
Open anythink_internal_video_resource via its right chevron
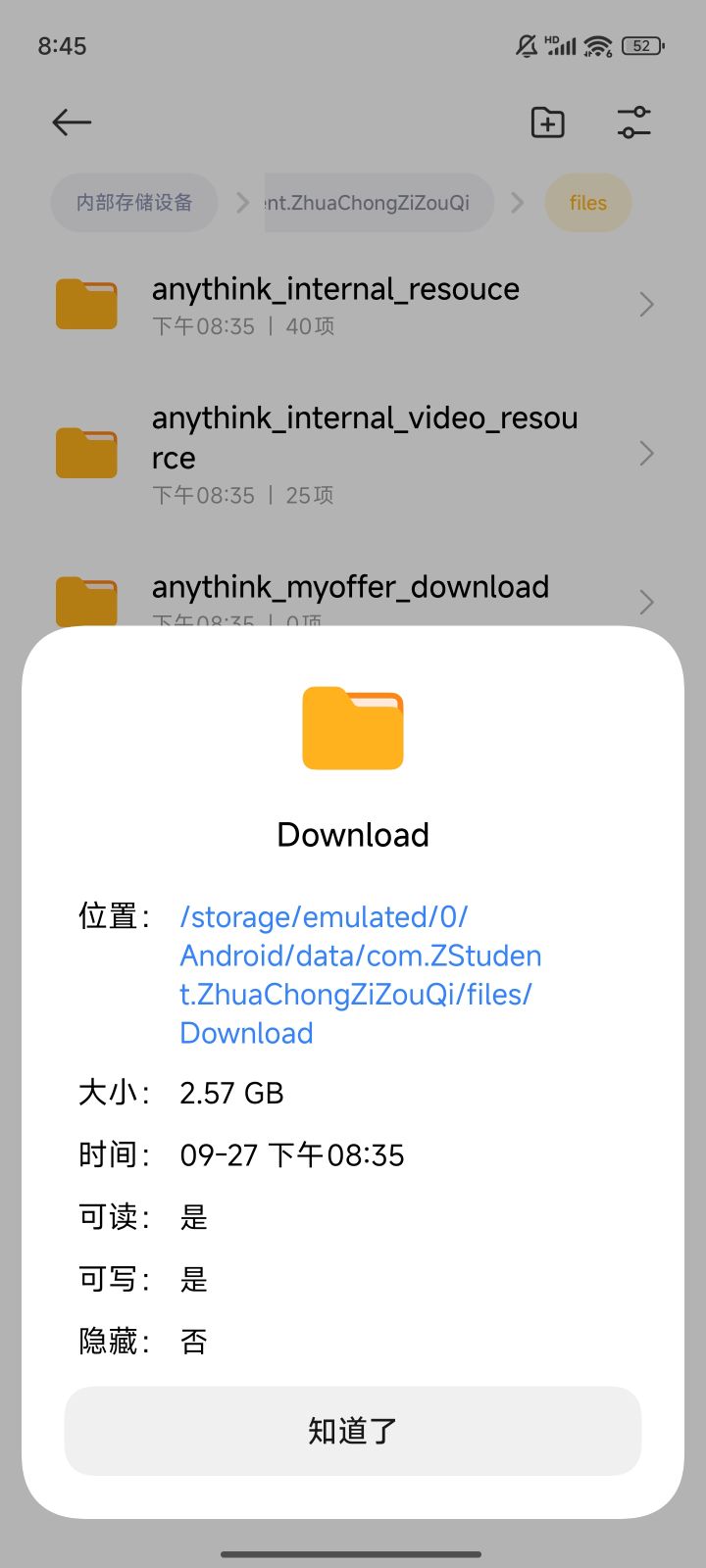(646, 453)
